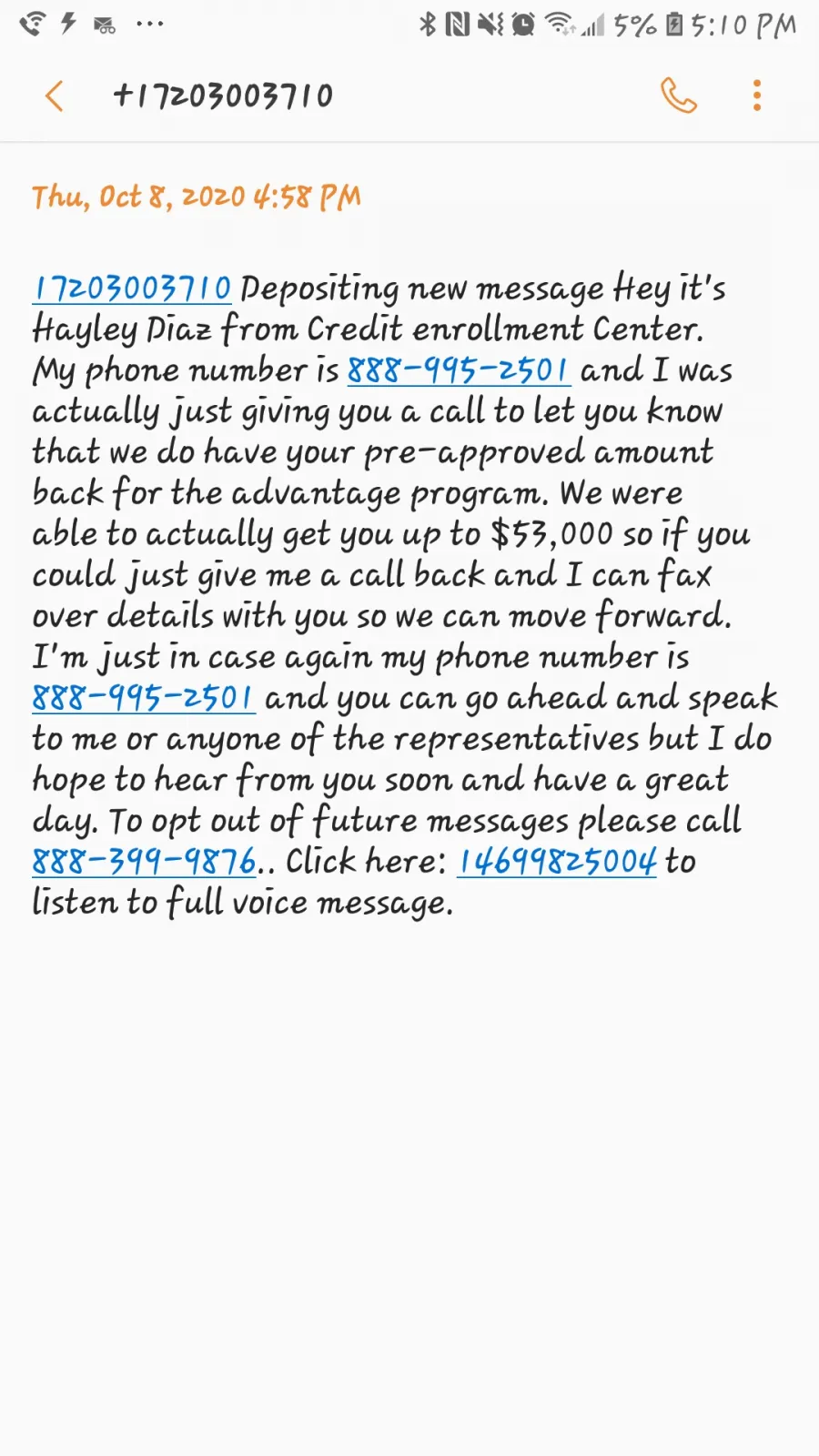Open the opt-out number 888-399-9876
Image resolution: width=819 pixels, height=1456 pixels.
[144, 862]
